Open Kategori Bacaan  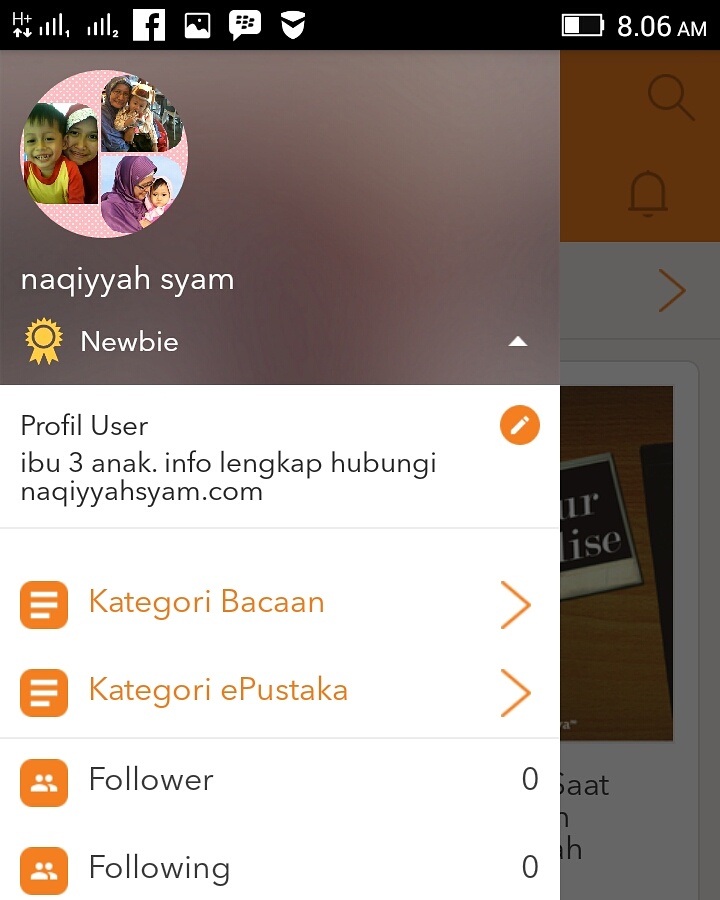point(207,603)
